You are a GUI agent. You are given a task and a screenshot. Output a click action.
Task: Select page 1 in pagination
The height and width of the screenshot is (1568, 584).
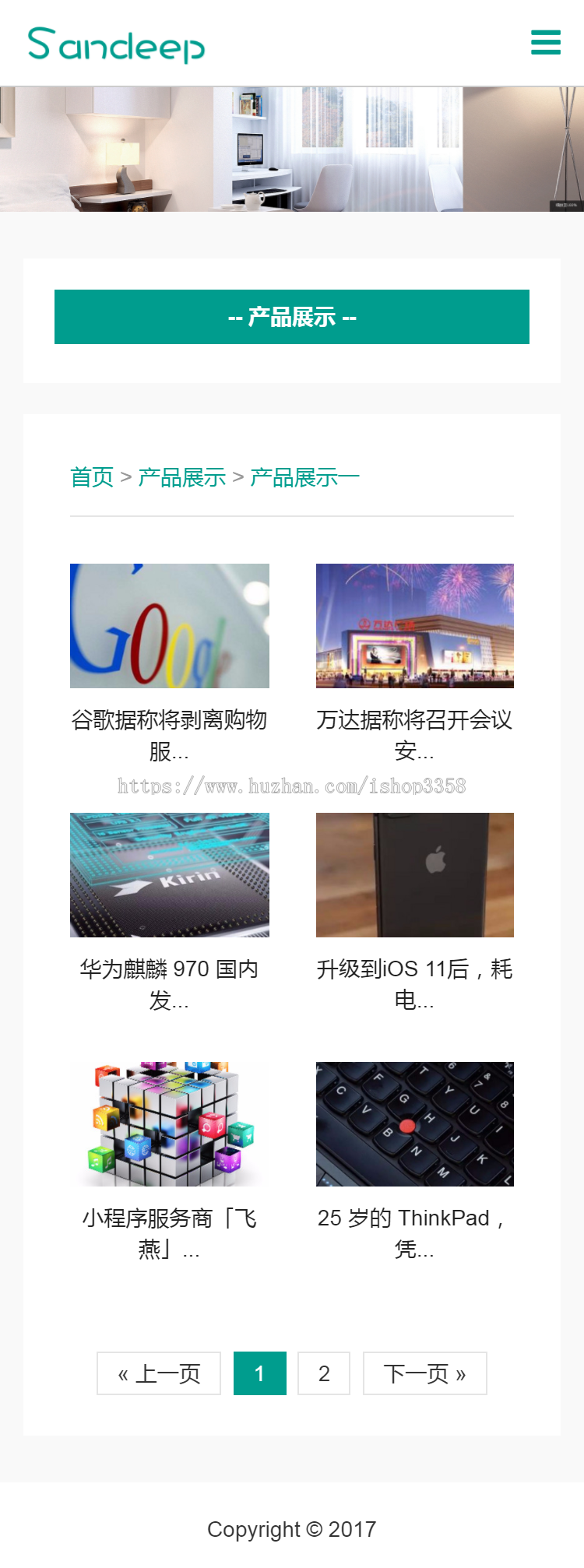pos(260,1373)
